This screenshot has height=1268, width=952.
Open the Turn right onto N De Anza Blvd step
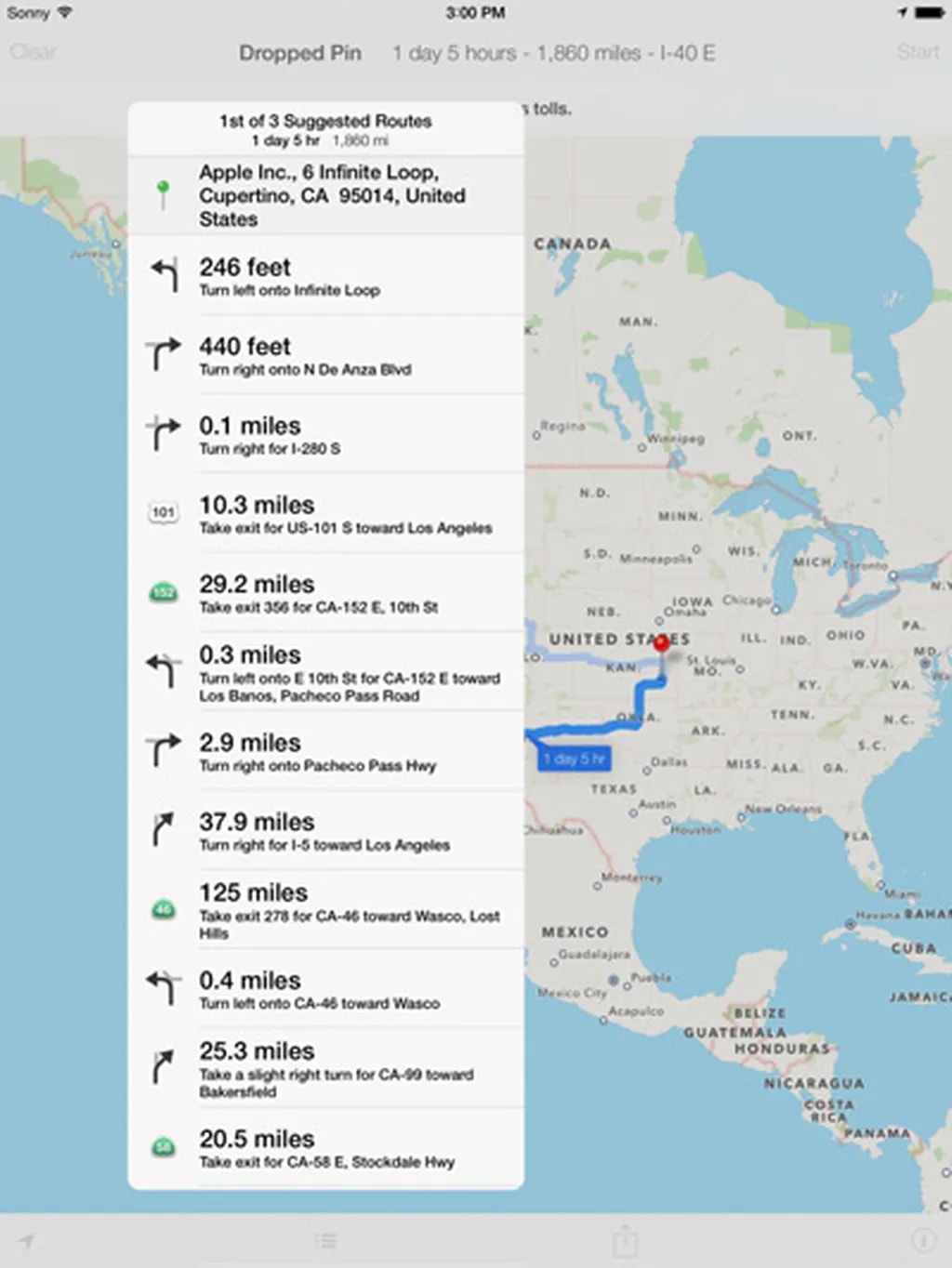[x=325, y=355]
